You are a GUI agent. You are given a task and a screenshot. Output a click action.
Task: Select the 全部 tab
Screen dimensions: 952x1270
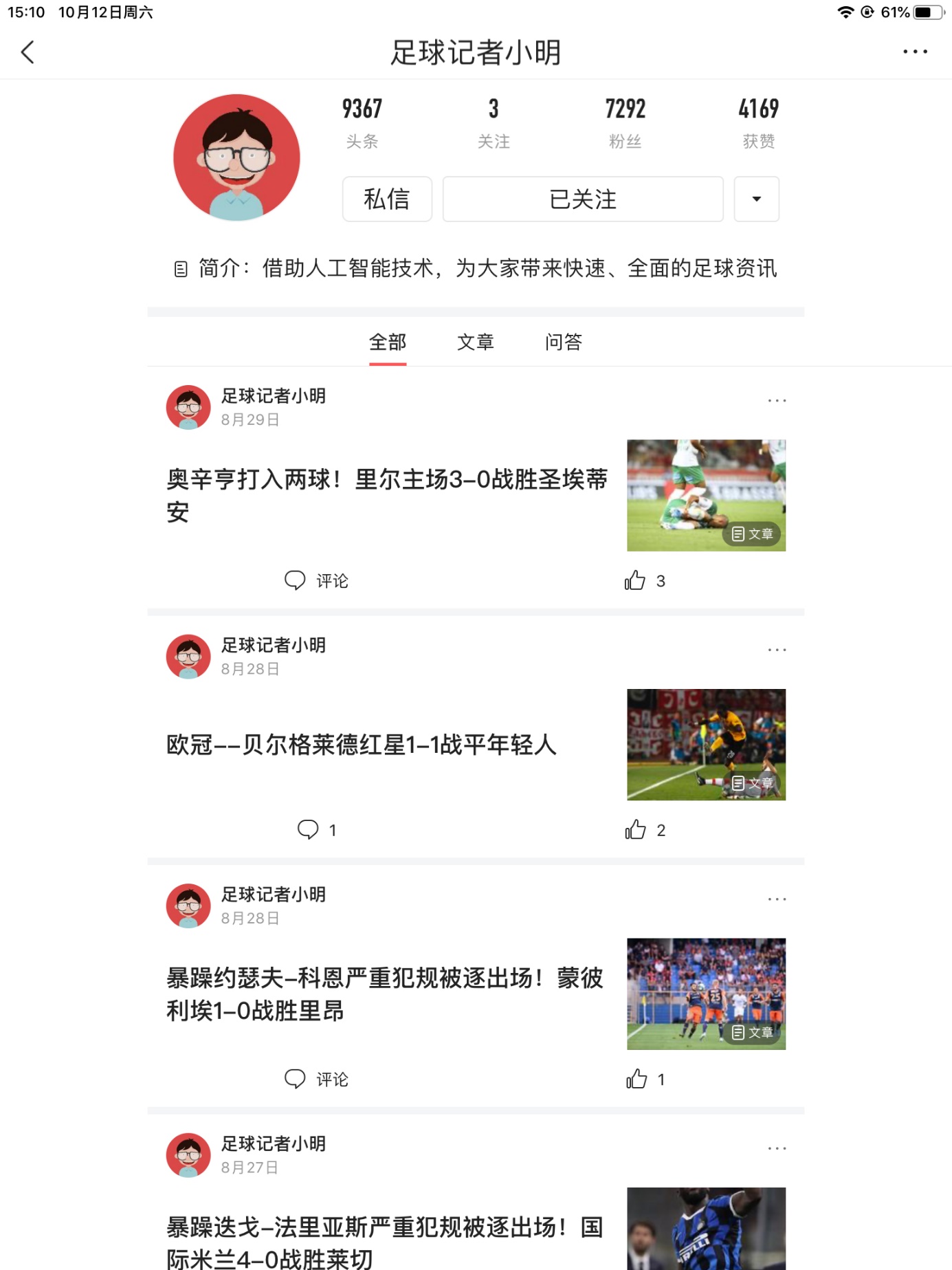click(x=388, y=342)
